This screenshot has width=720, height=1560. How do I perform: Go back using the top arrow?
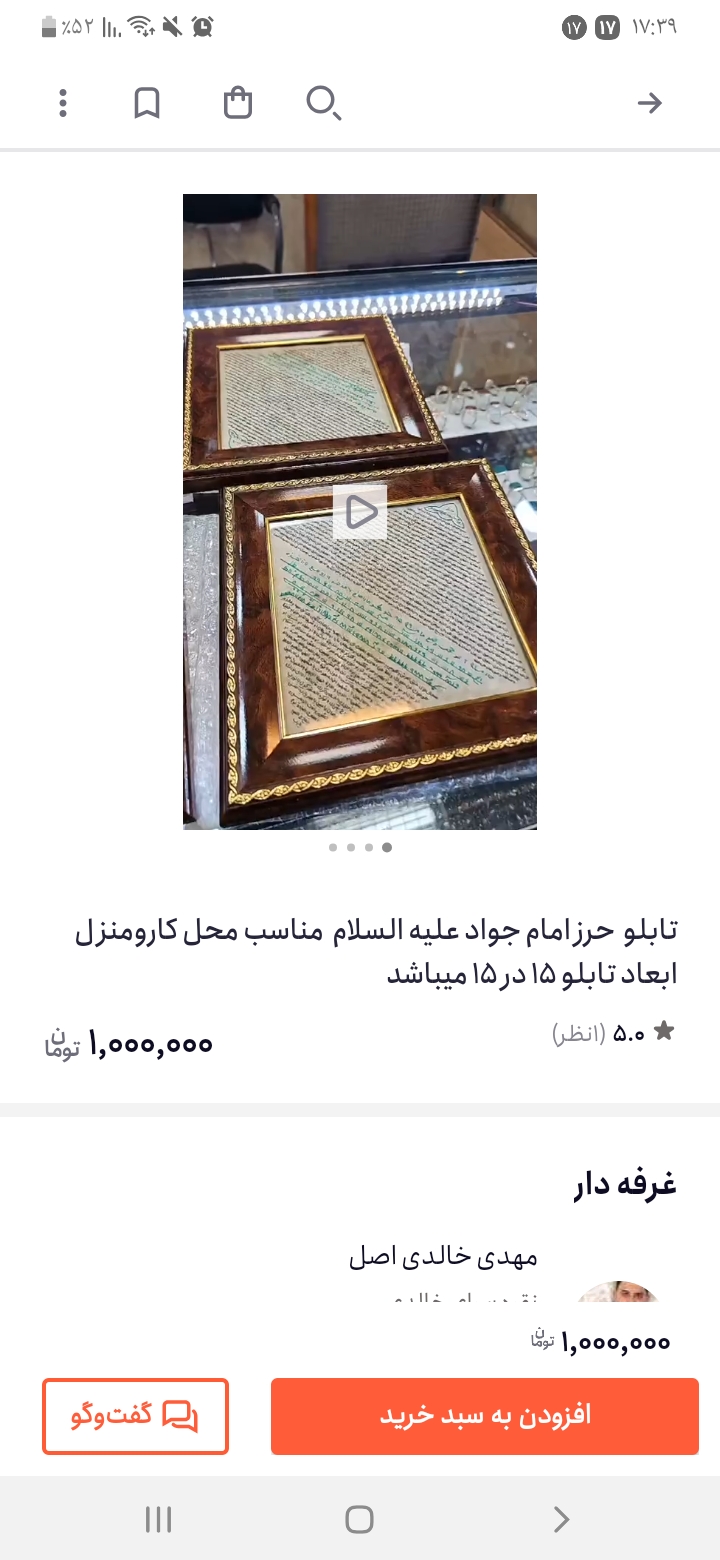coord(650,103)
